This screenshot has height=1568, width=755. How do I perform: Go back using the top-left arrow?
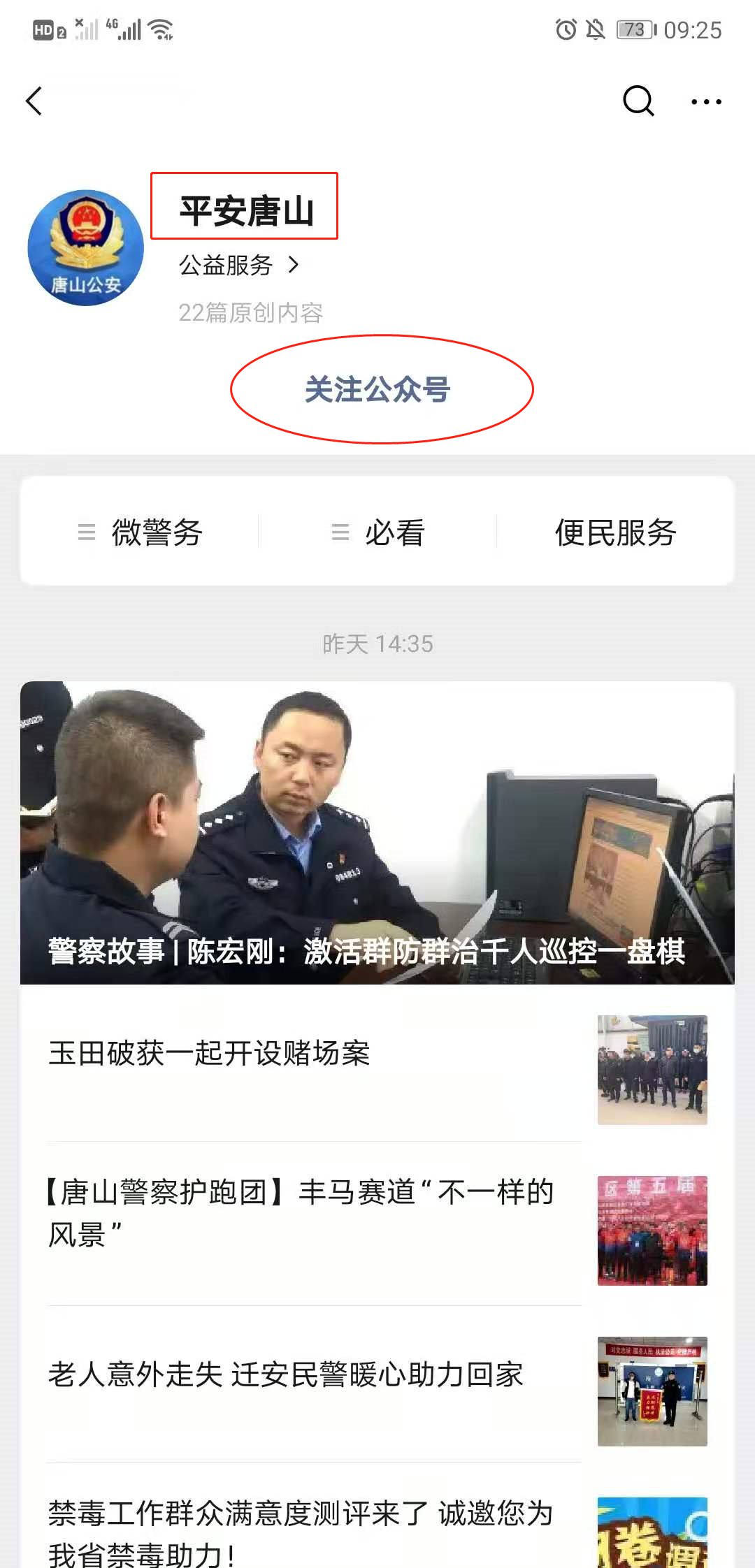point(34,101)
